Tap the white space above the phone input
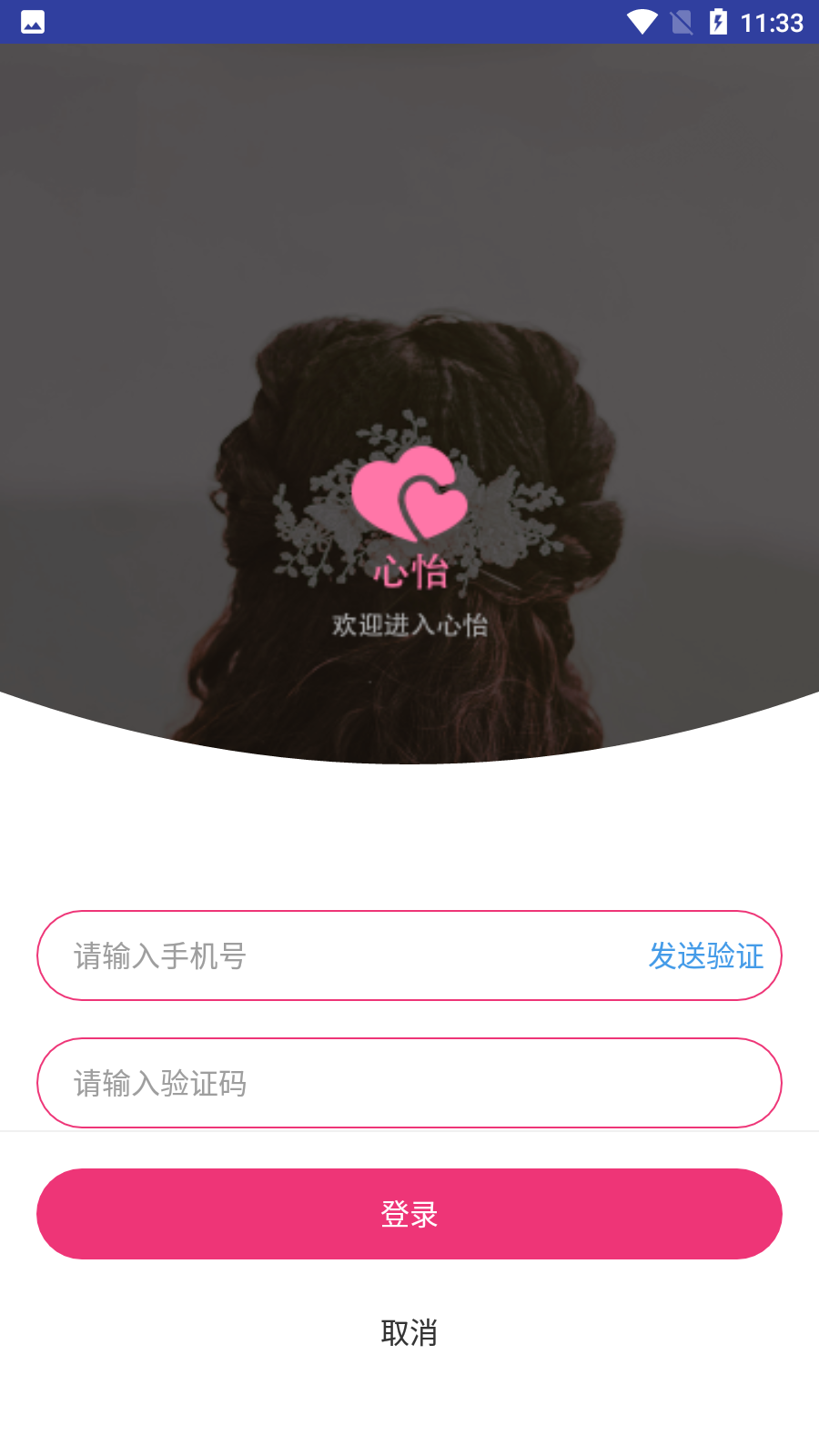Viewport: 819px width, 1456px height. (x=409, y=837)
